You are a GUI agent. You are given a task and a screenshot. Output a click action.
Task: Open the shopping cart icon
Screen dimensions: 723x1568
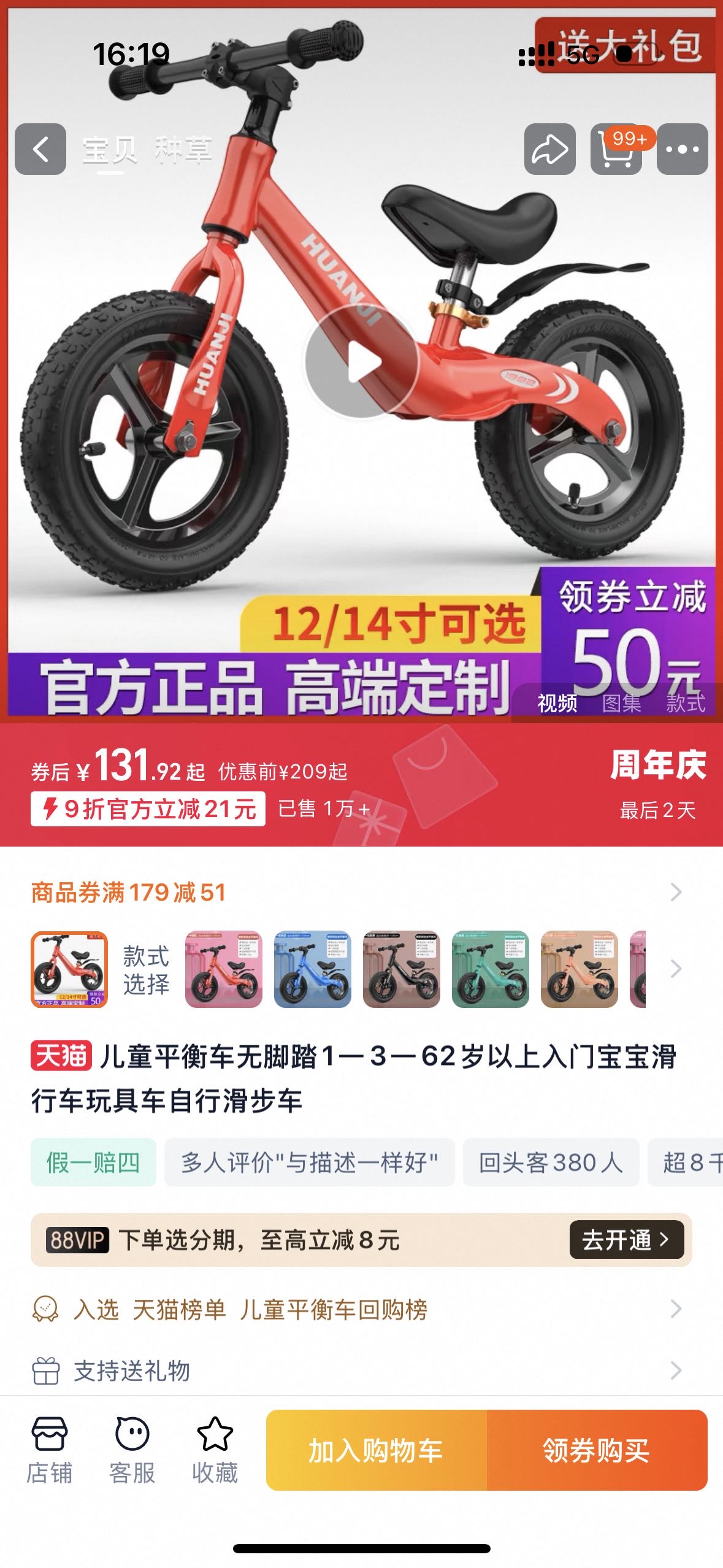[x=616, y=149]
